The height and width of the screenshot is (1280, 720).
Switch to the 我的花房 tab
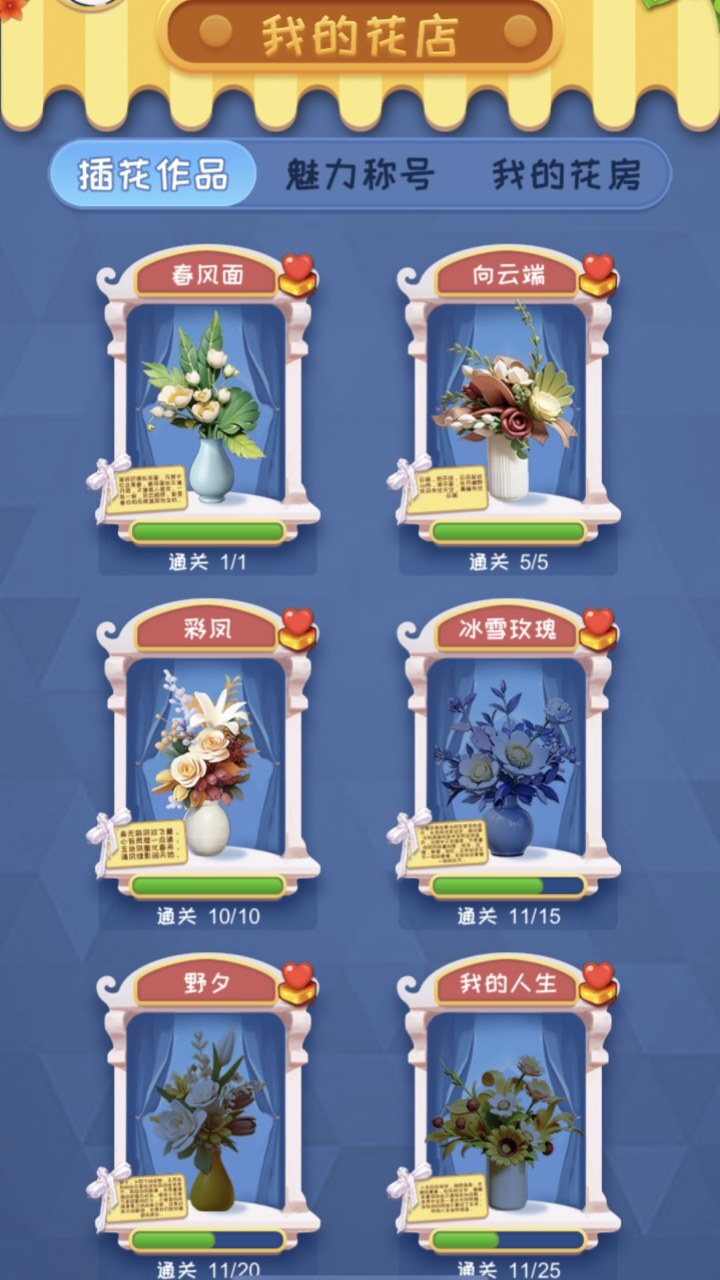coord(565,175)
